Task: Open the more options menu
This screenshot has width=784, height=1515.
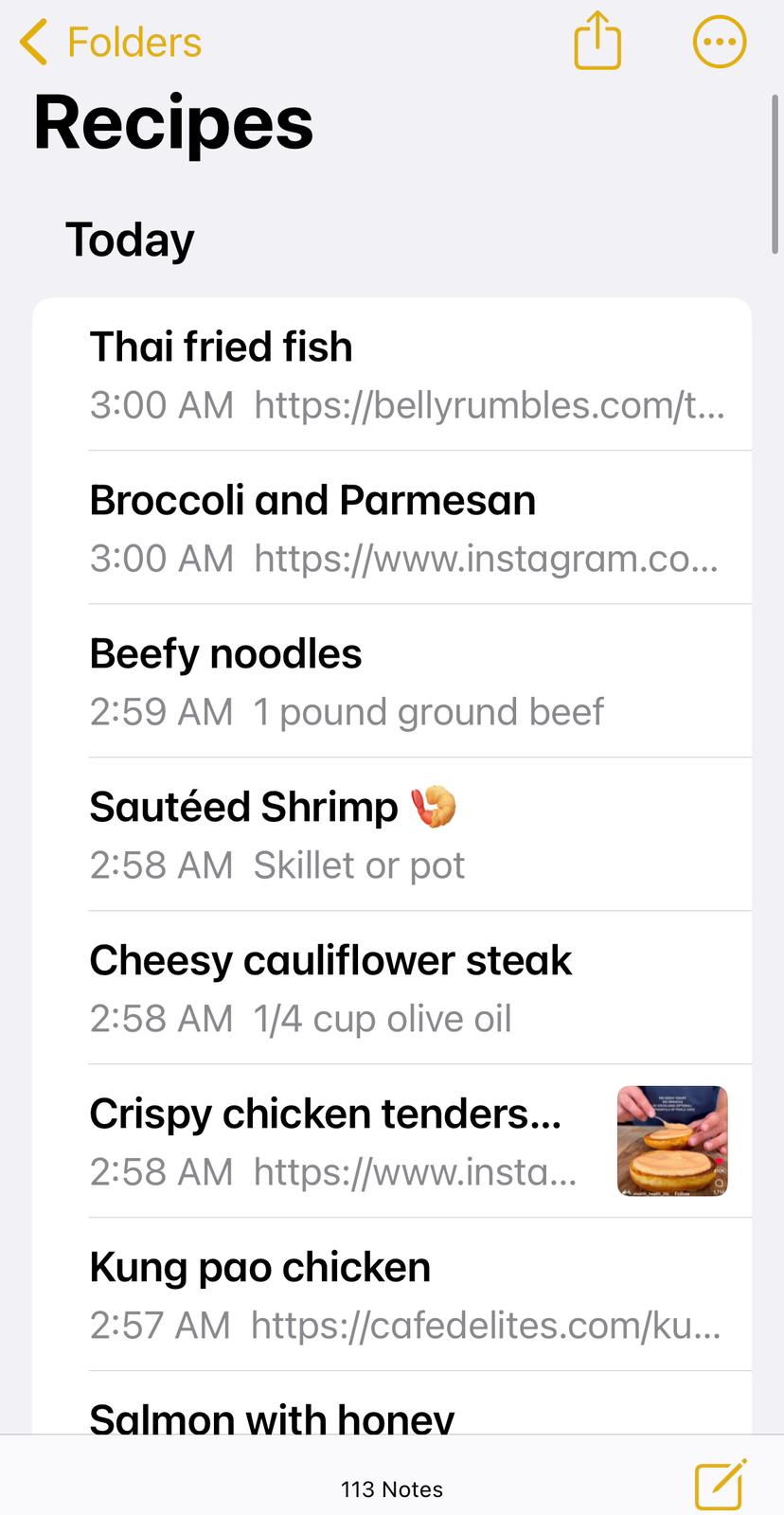Action: [720, 42]
